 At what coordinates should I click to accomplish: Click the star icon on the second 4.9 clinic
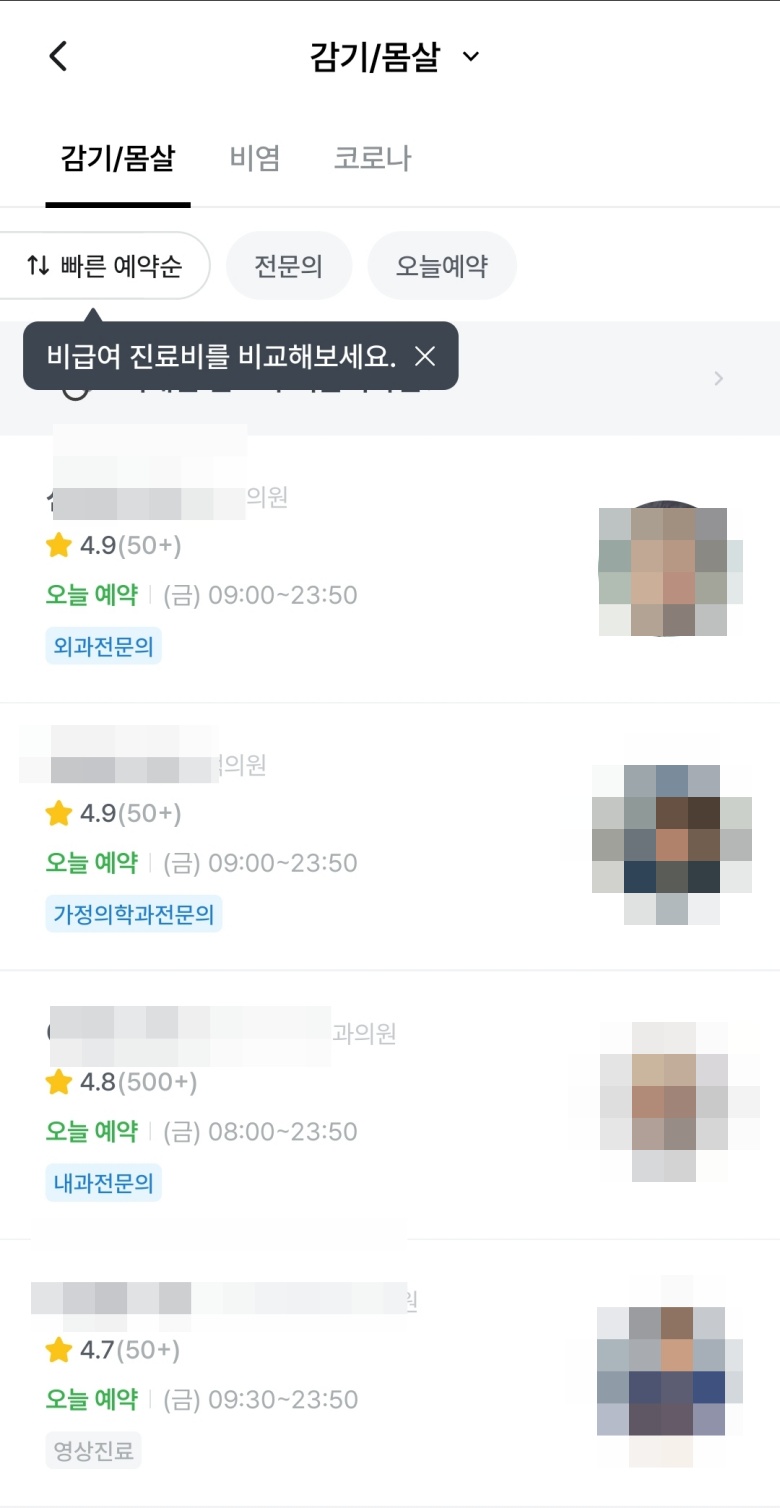57,813
